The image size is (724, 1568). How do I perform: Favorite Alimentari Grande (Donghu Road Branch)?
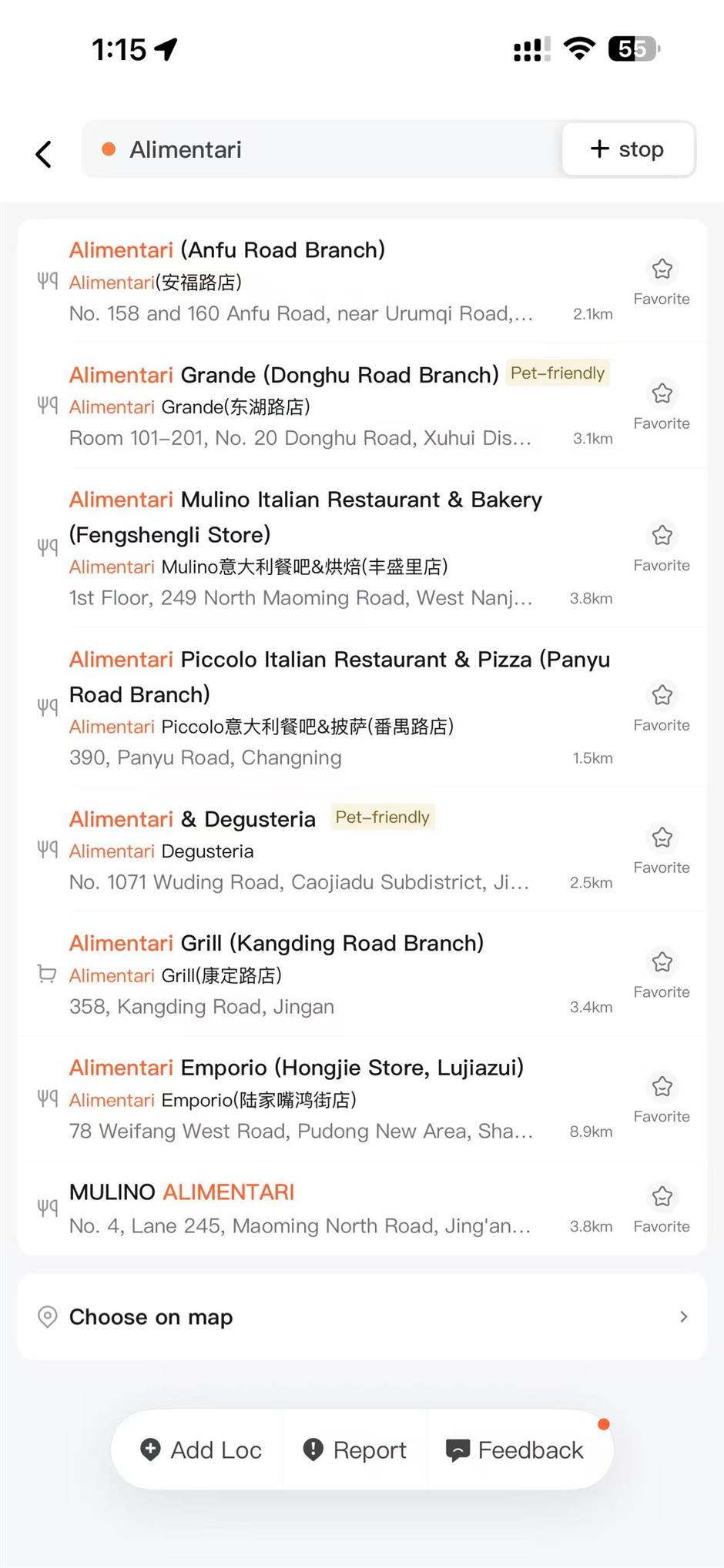coord(662,404)
